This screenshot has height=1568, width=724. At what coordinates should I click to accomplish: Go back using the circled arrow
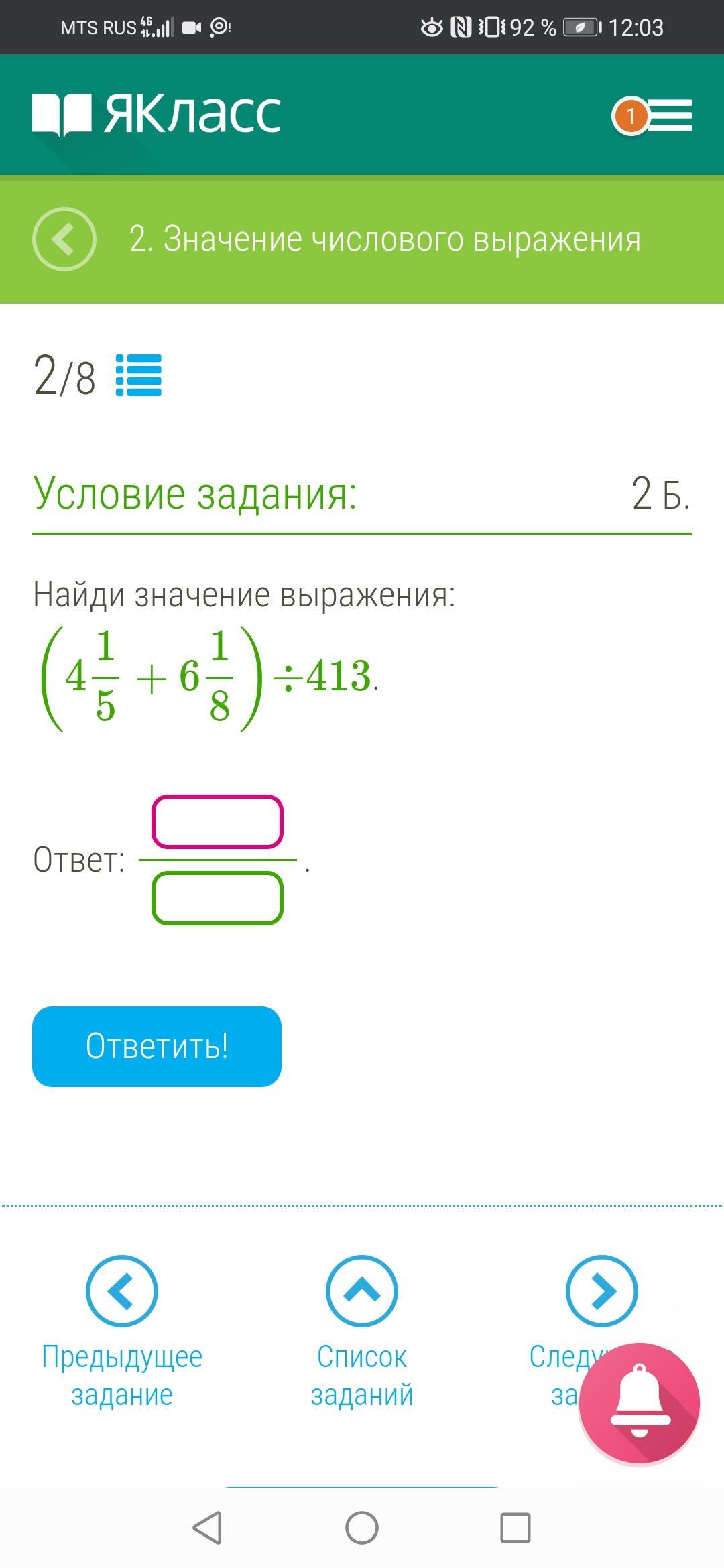tap(64, 239)
